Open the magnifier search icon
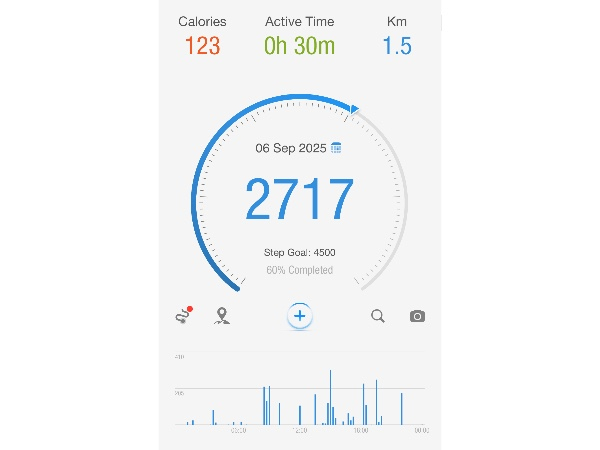600x450 pixels. [378, 317]
